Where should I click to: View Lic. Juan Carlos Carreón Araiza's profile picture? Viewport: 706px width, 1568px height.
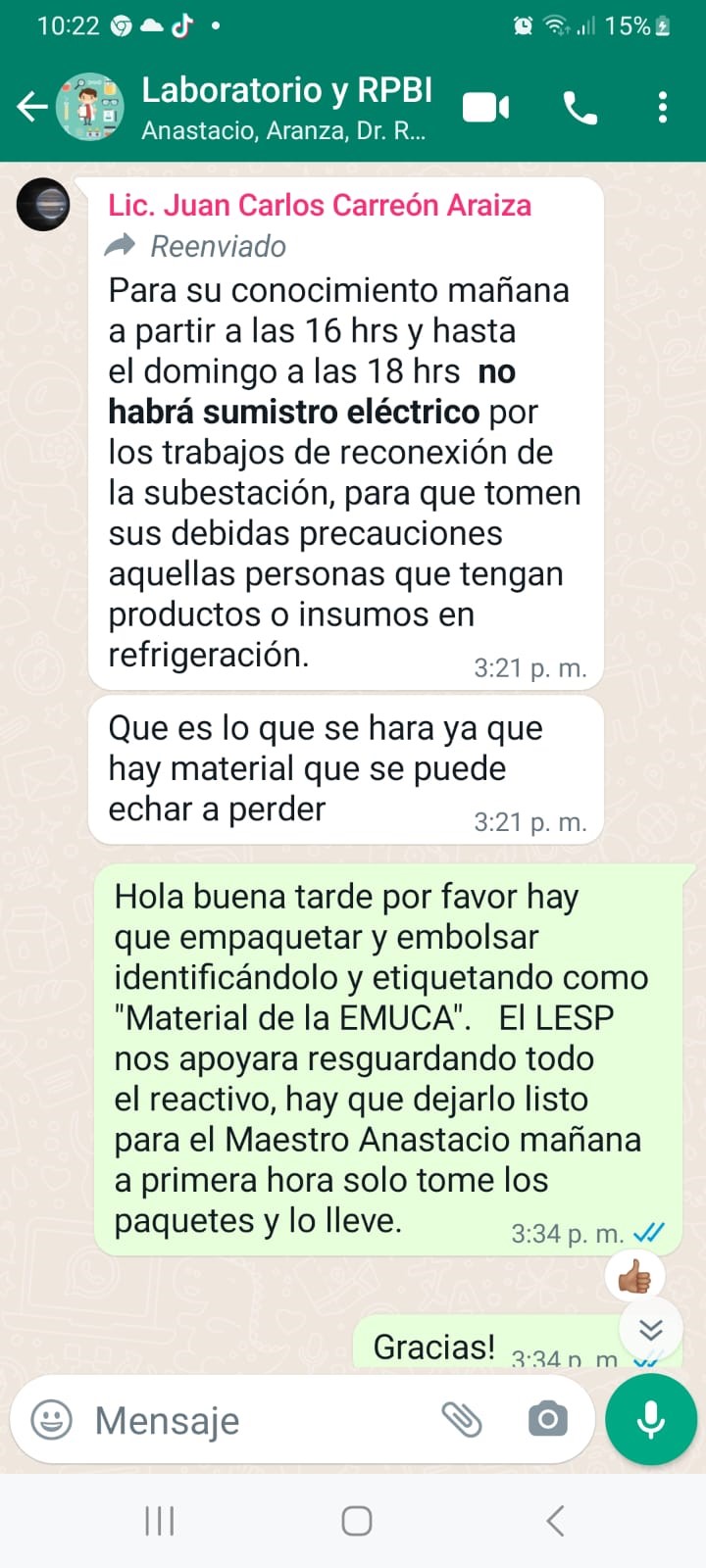click(x=43, y=205)
